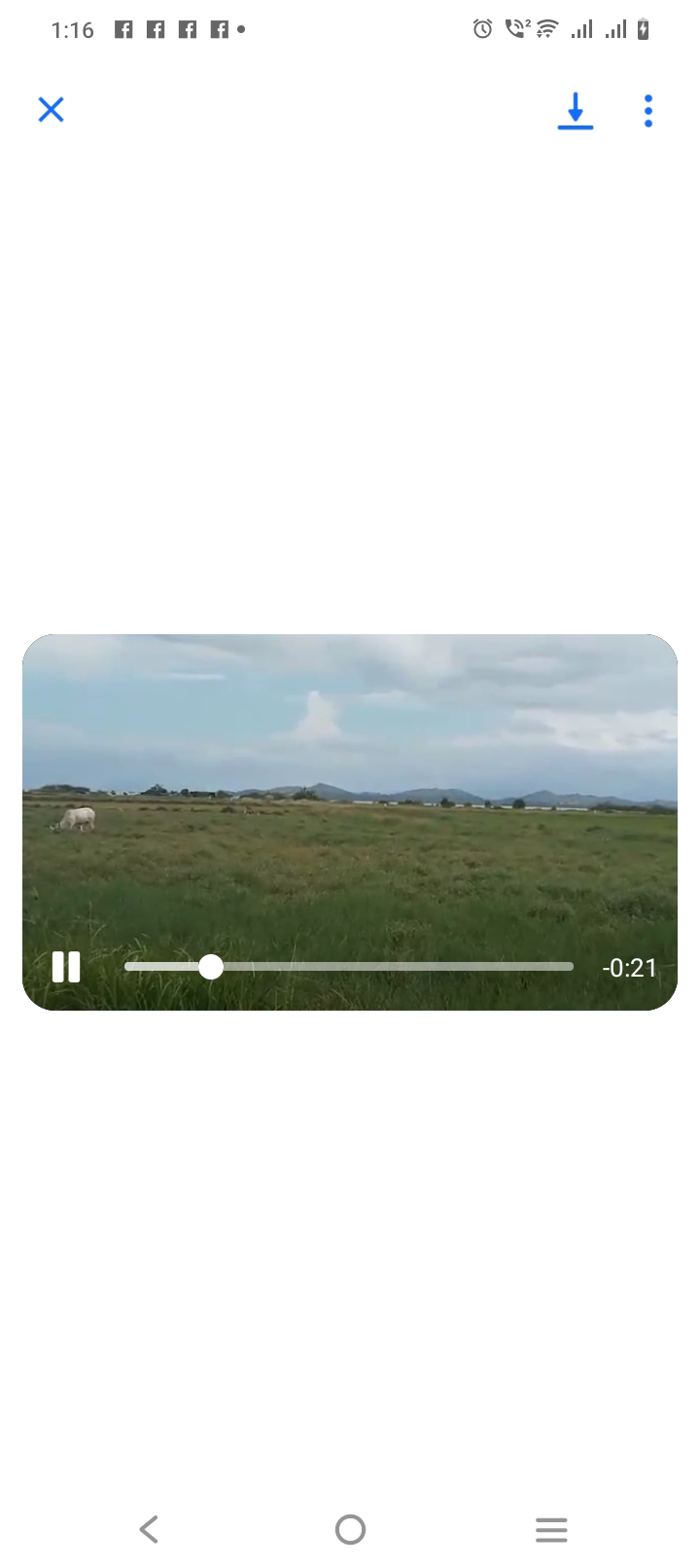Close the video viewer
This screenshot has width=700, height=1568.
51,110
